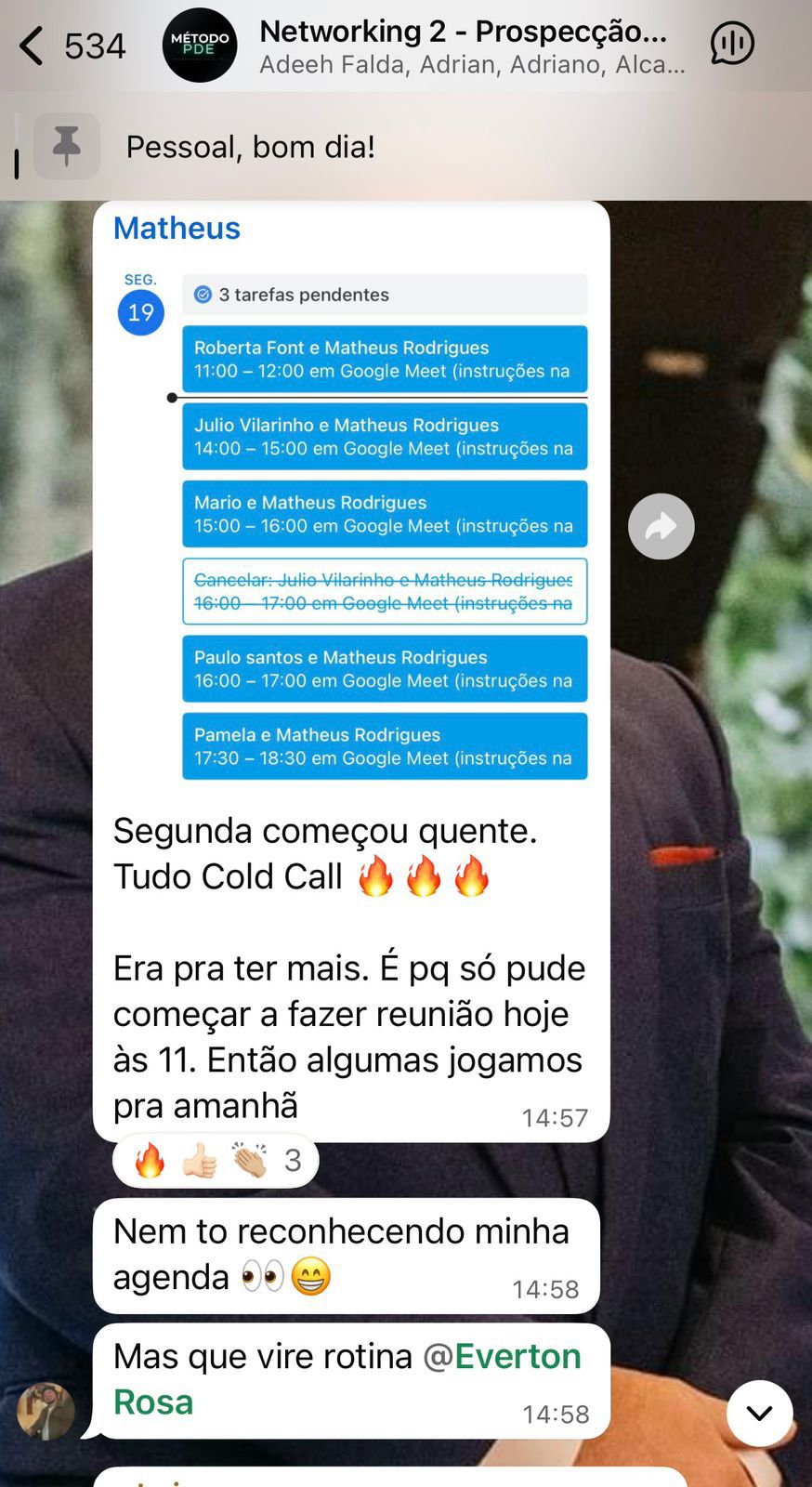The image size is (812, 1487).
Task: Start a group voice chat
Action: pos(732,44)
